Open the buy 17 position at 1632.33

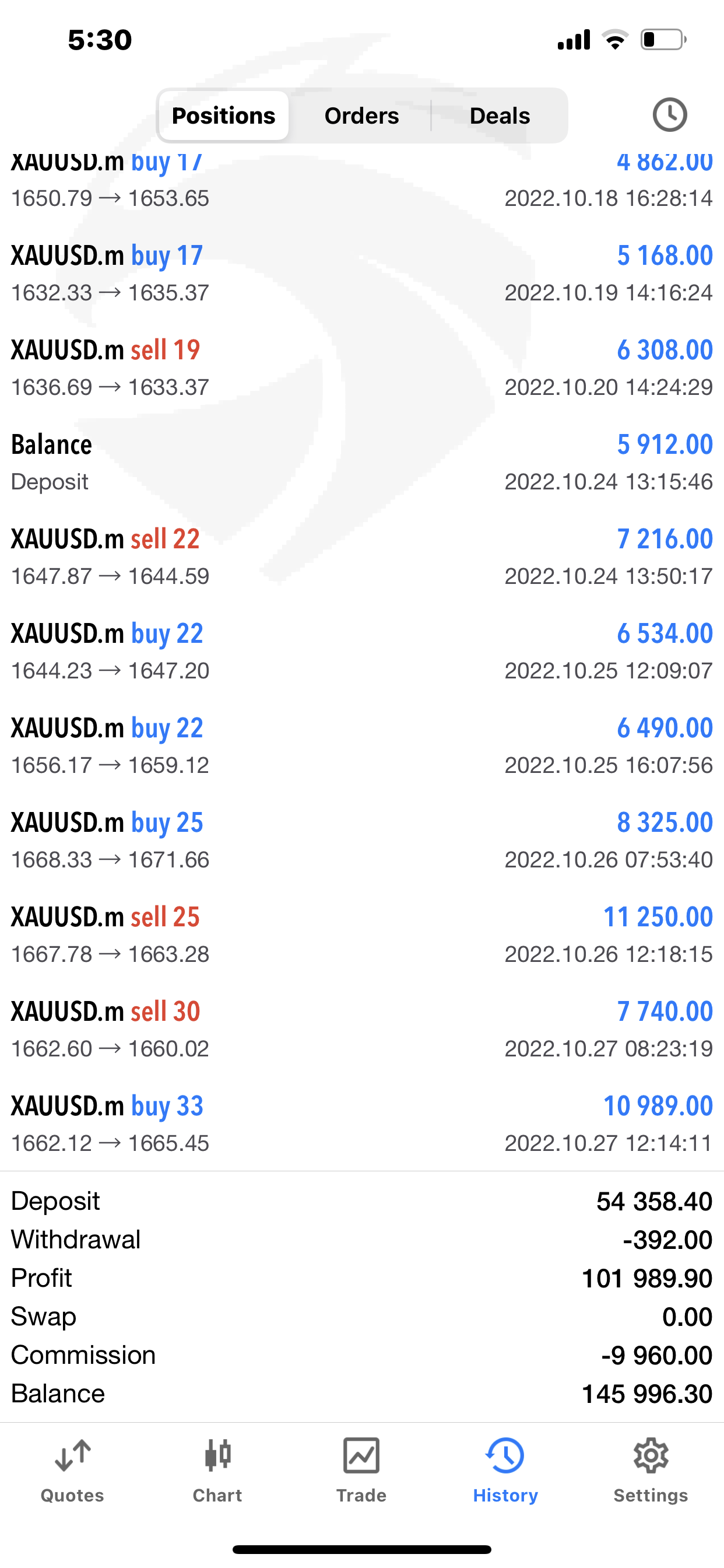coord(362,274)
